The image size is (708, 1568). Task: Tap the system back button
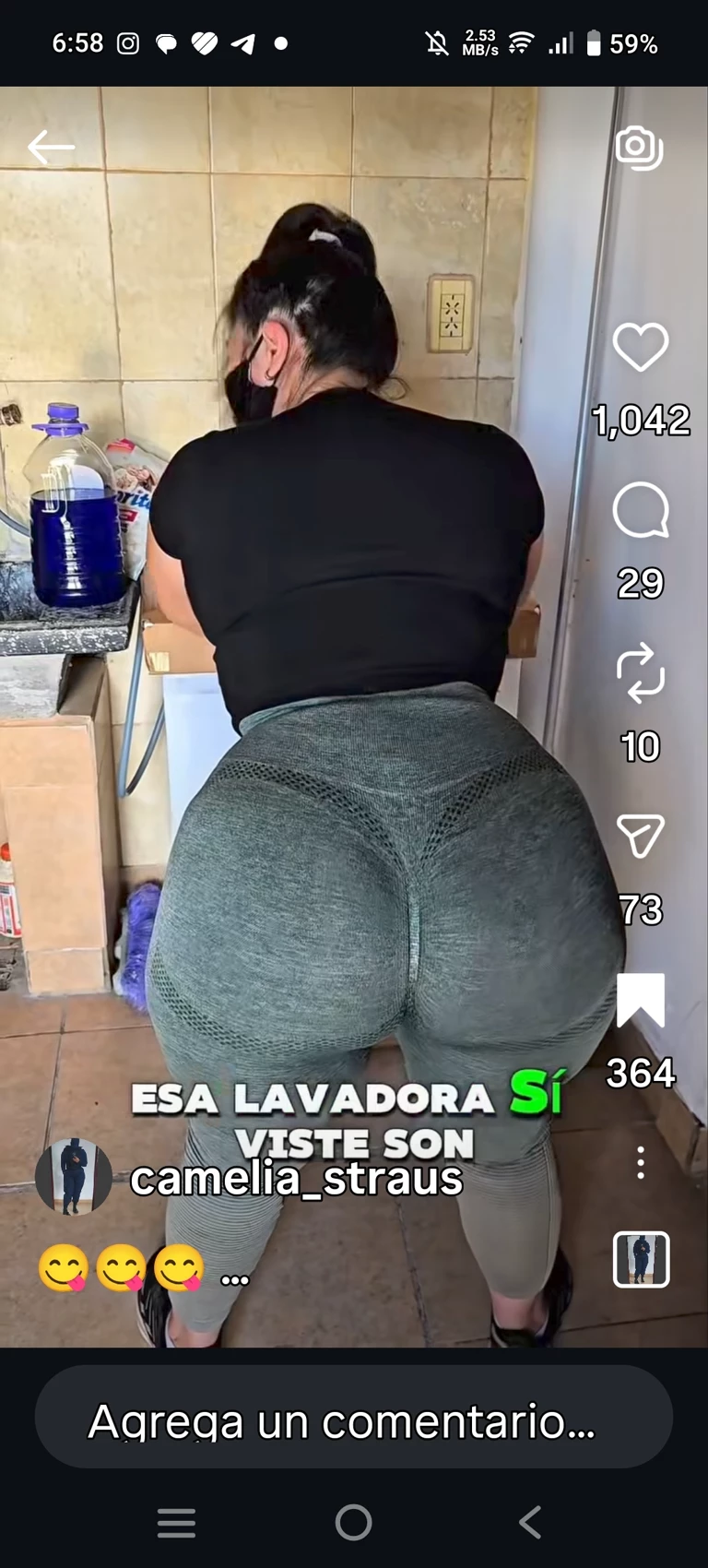click(530, 1523)
